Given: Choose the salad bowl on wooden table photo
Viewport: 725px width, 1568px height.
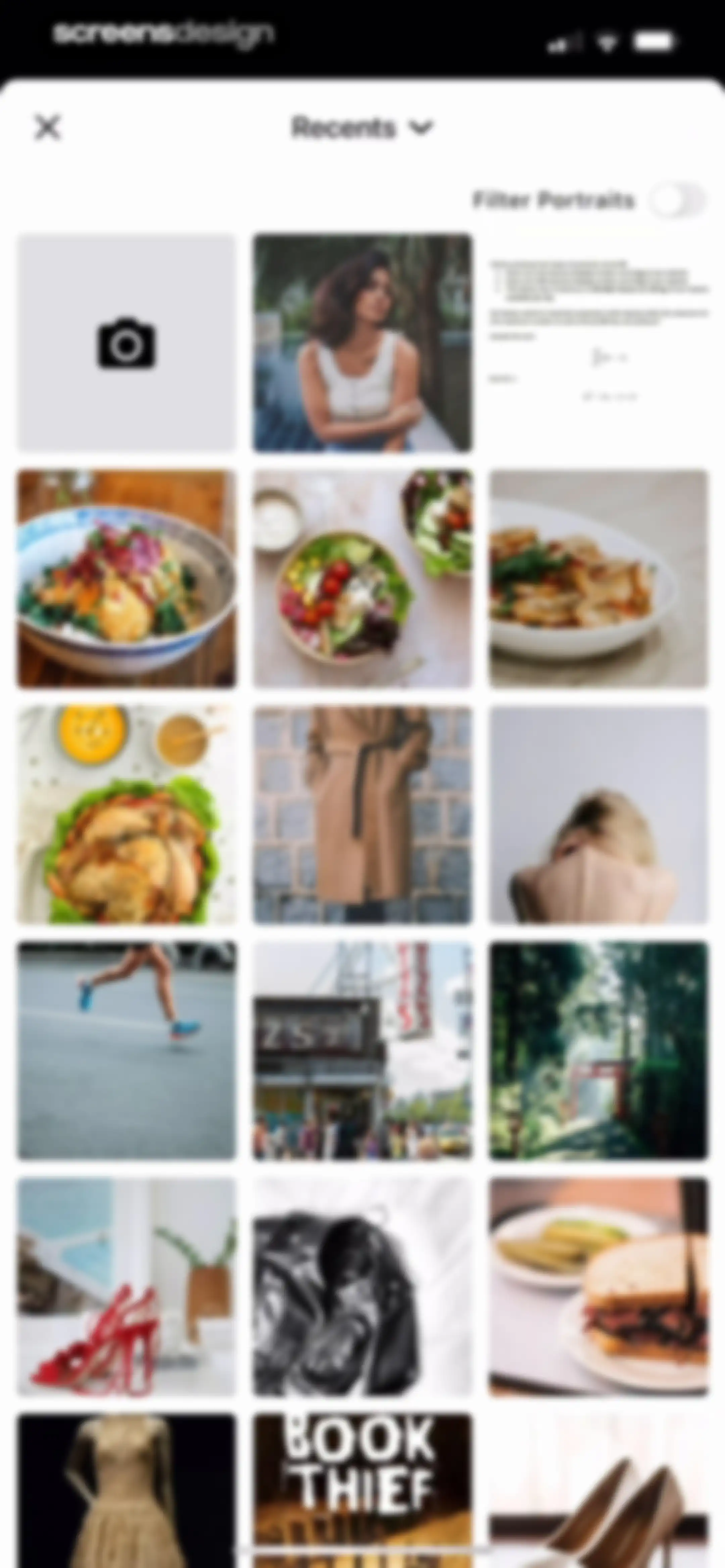Looking at the screenshot, I should 126,579.
